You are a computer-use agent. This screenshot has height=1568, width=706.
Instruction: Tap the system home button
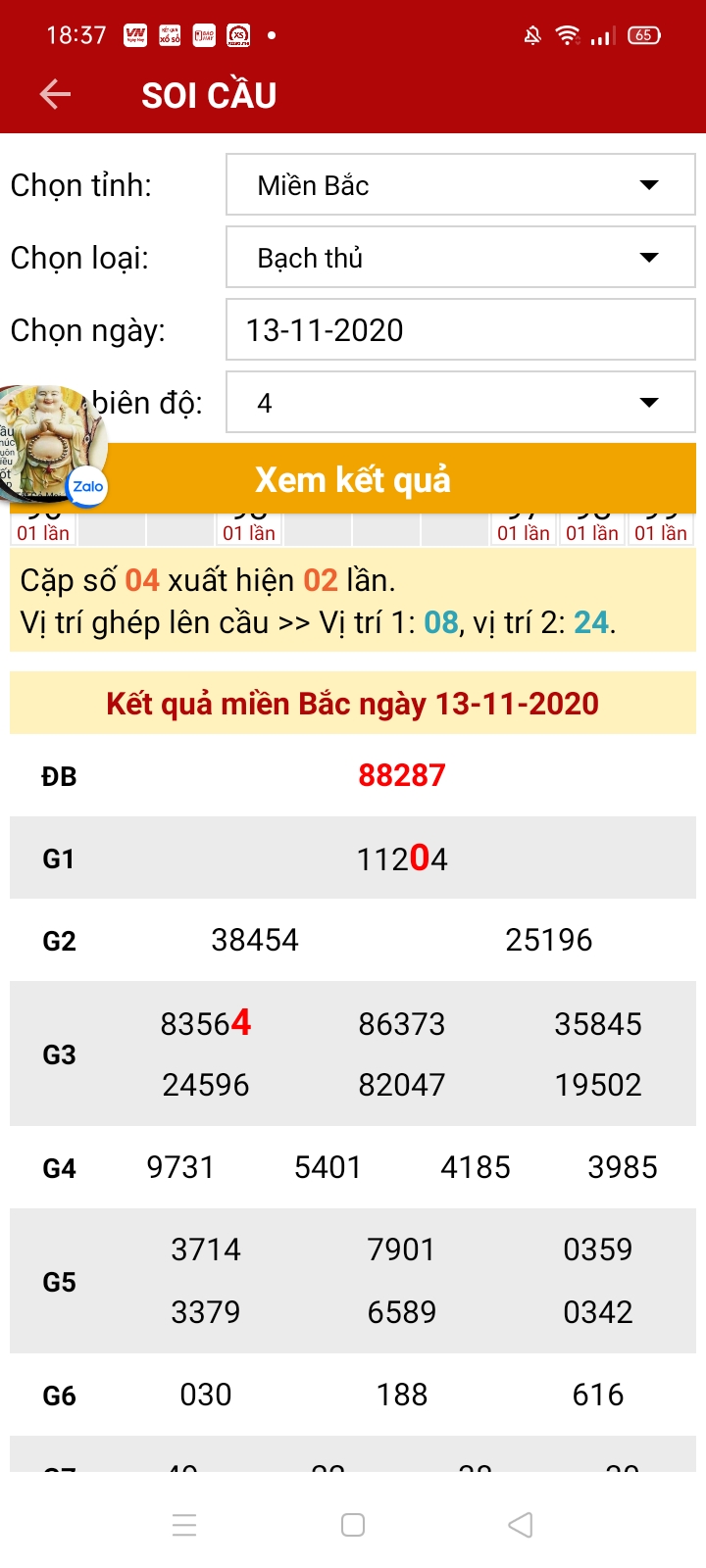(x=353, y=1525)
